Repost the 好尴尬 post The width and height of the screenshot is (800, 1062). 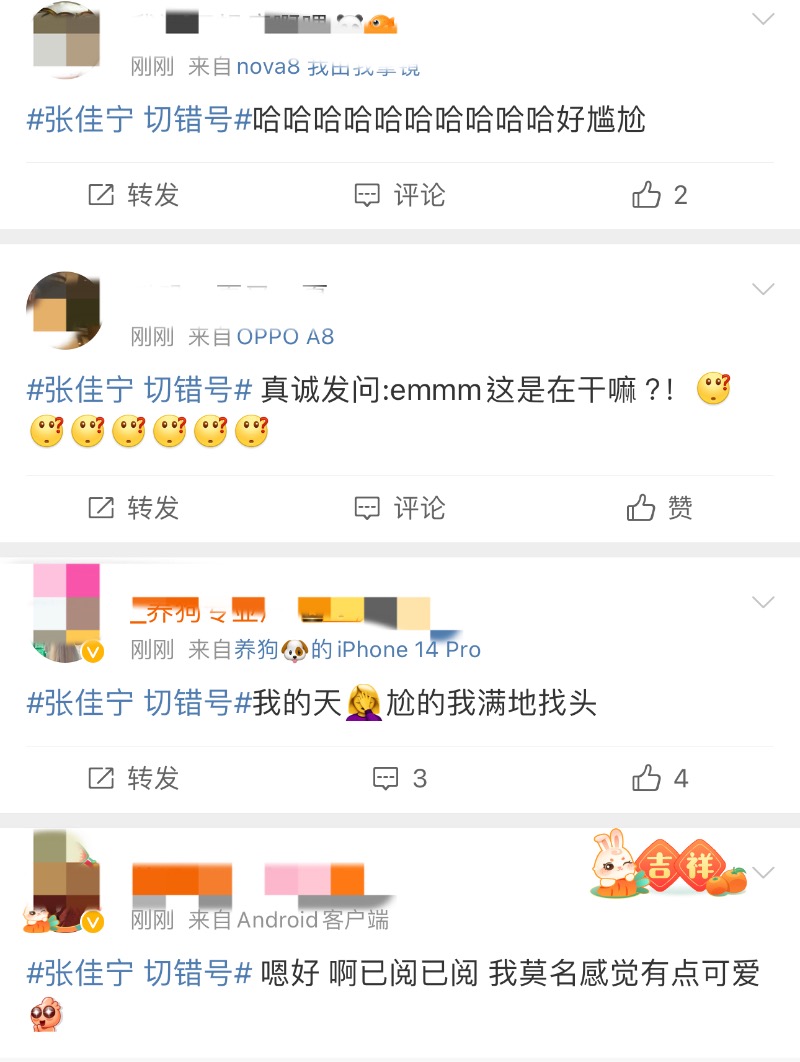133,195
